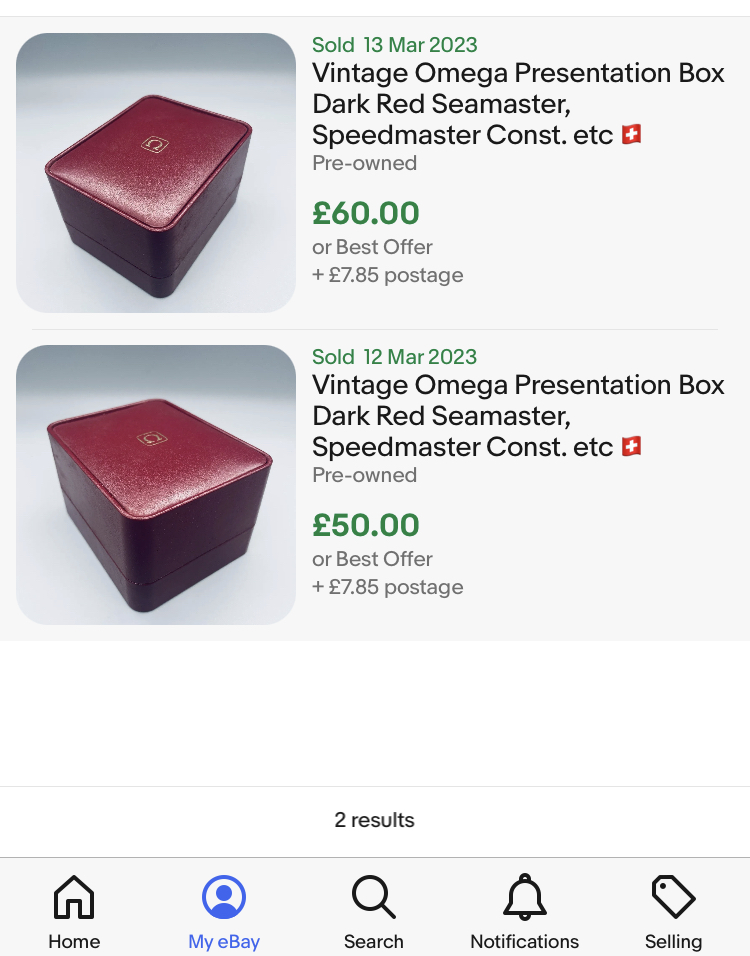
Task: Open the £50.00 Omega box listing sold 12 Mar
Action: click(x=518, y=416)
